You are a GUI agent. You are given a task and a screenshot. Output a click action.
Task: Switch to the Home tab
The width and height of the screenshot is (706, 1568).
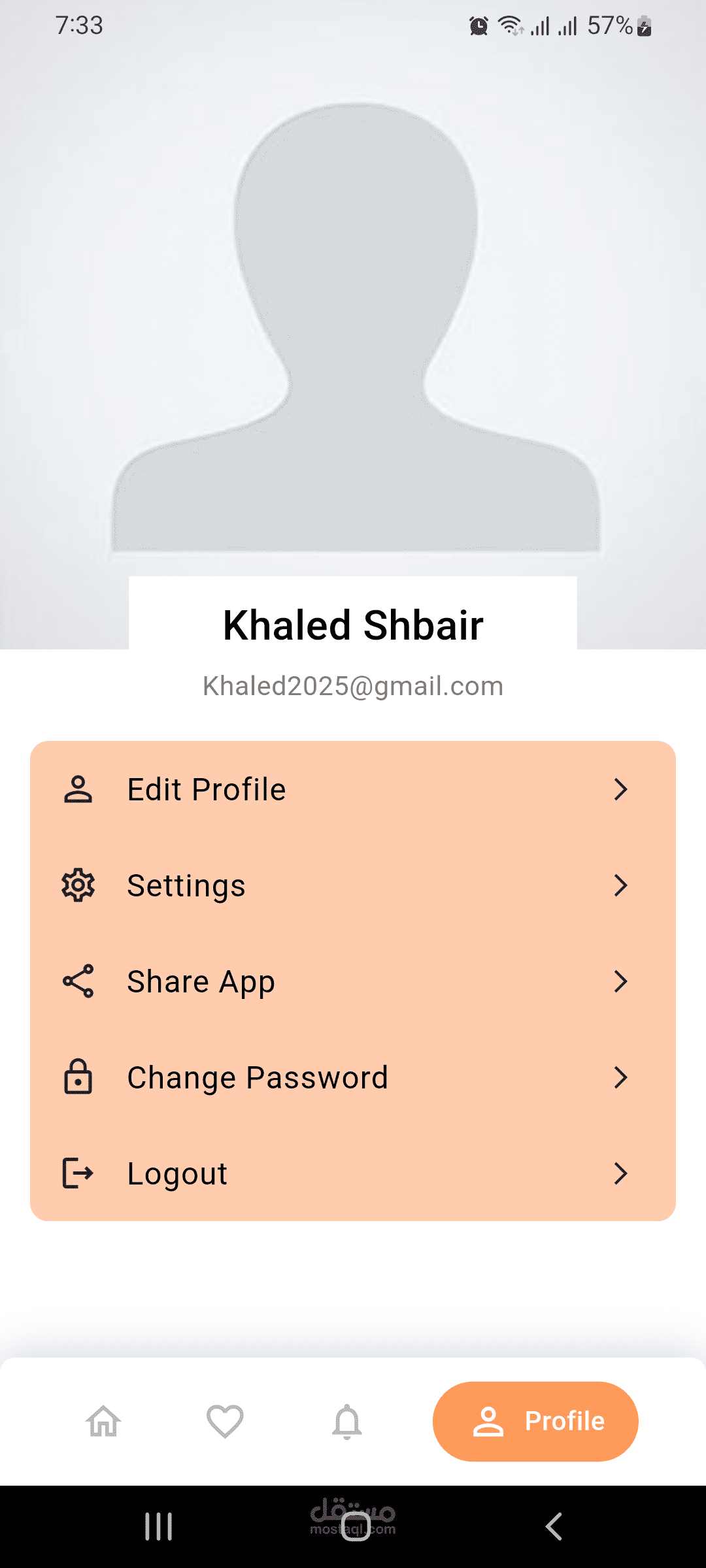(x=104, y=1422)
